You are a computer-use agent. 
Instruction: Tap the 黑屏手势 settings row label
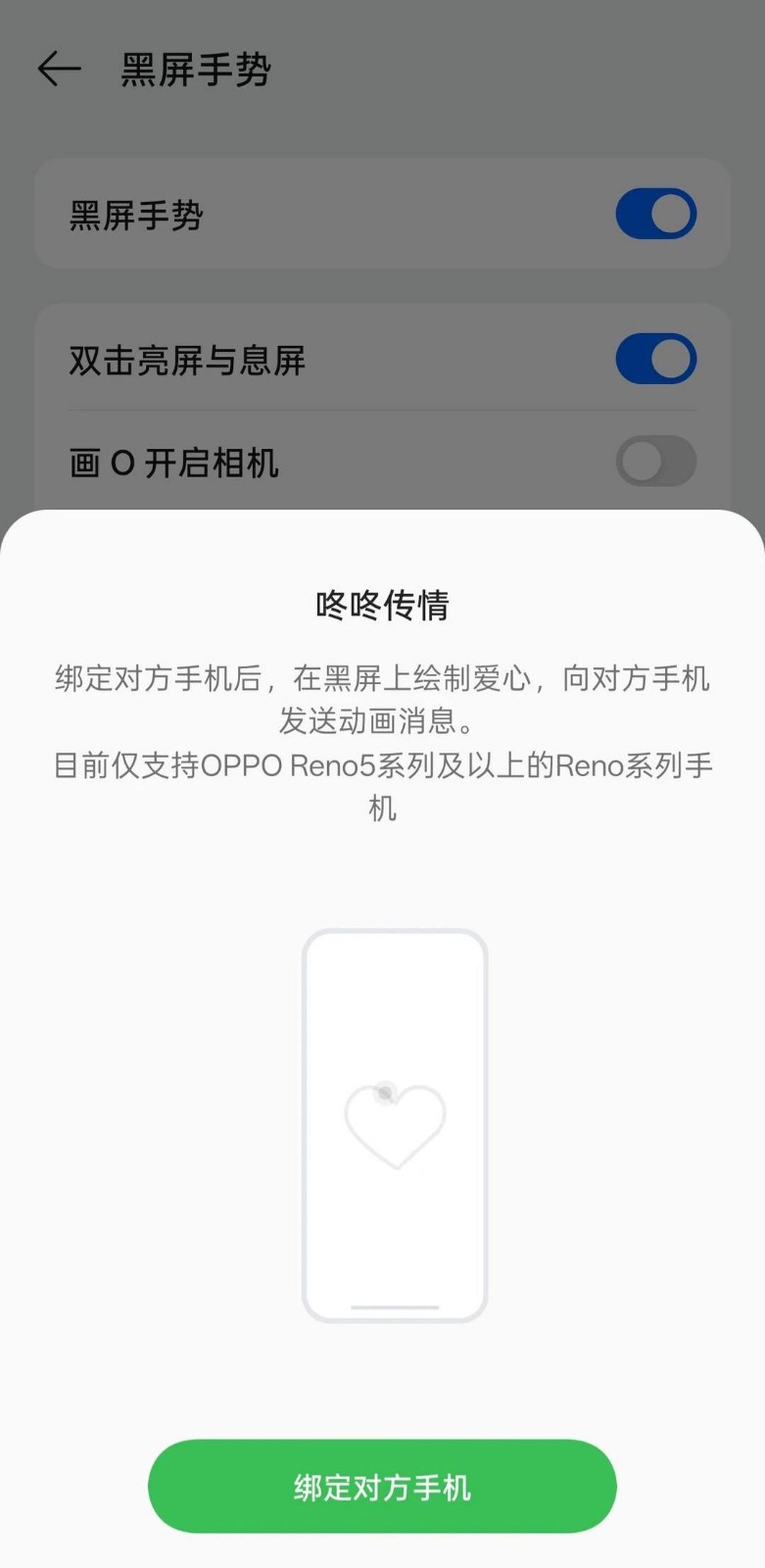pos(137,217)
